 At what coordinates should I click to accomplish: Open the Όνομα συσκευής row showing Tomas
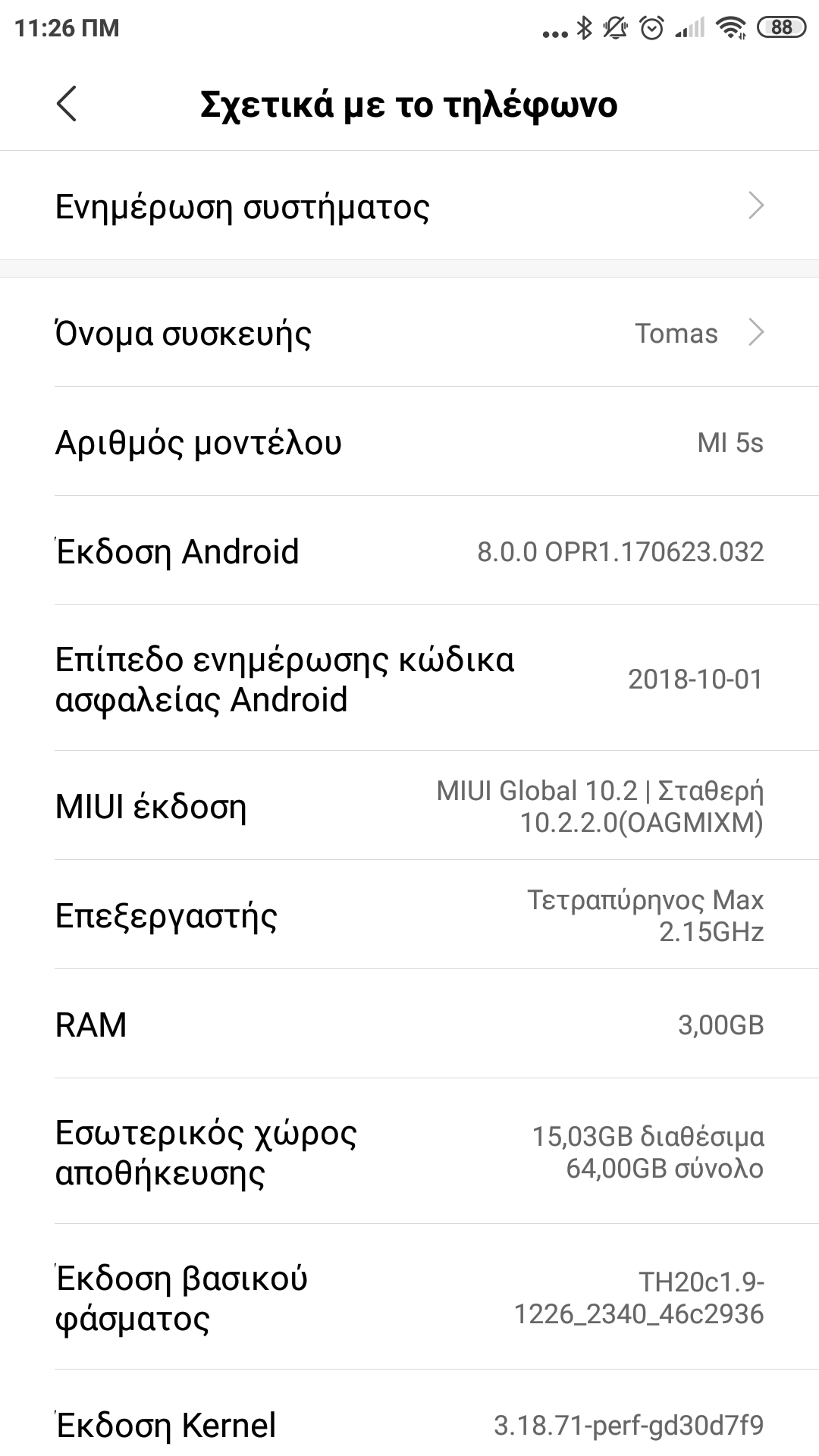pos(409,333)
